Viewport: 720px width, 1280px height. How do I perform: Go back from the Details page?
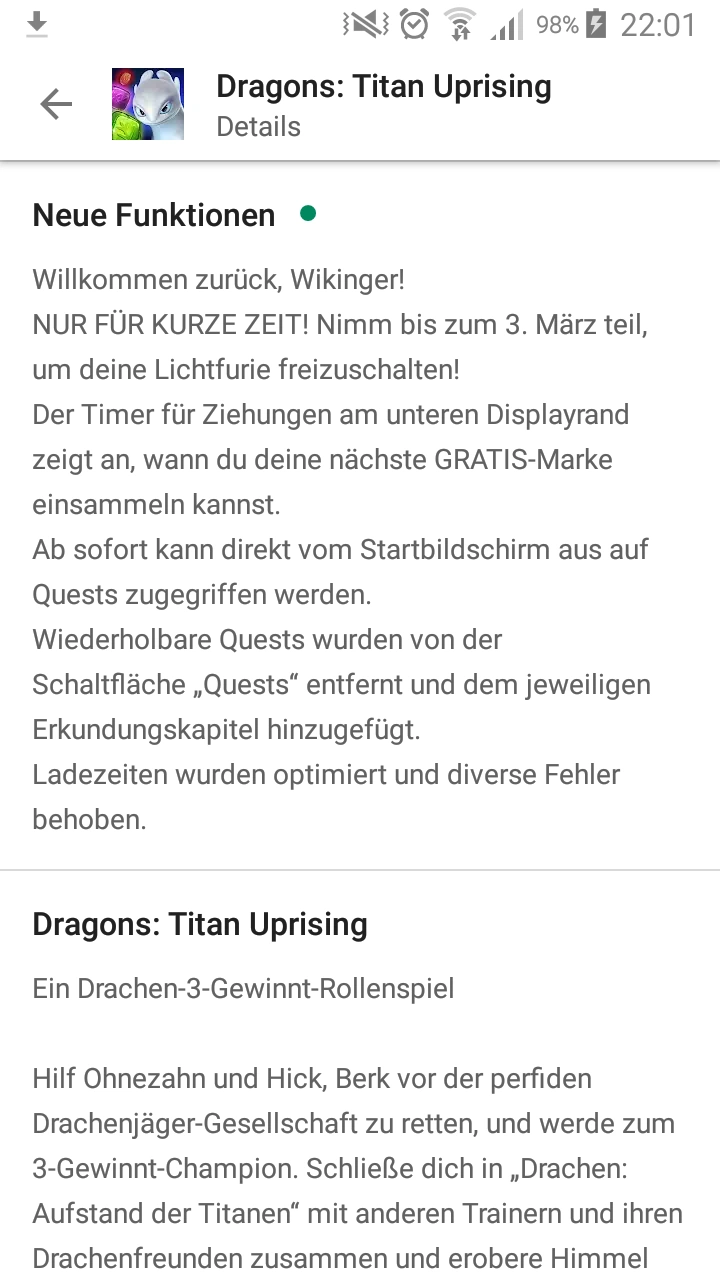coord(56,104)
